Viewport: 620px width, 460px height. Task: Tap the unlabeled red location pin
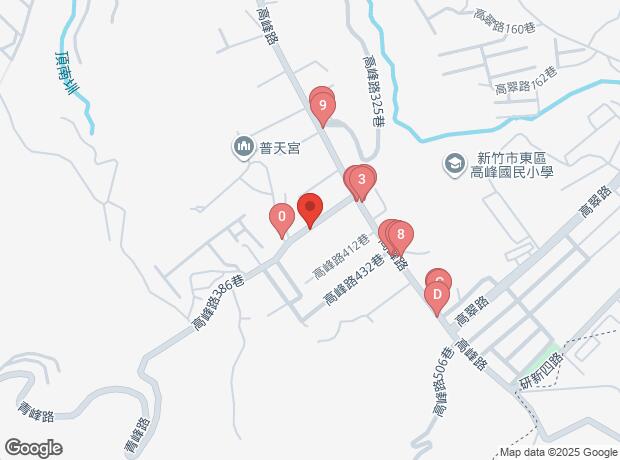pos(310,208)
